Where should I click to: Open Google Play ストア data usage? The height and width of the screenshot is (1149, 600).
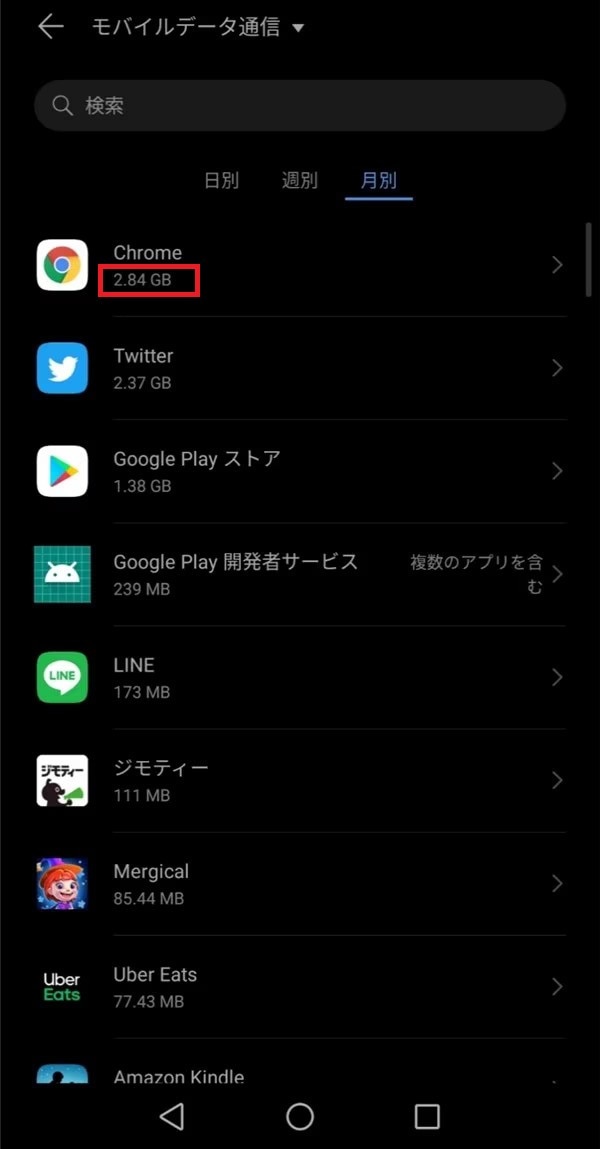[300, 471]
